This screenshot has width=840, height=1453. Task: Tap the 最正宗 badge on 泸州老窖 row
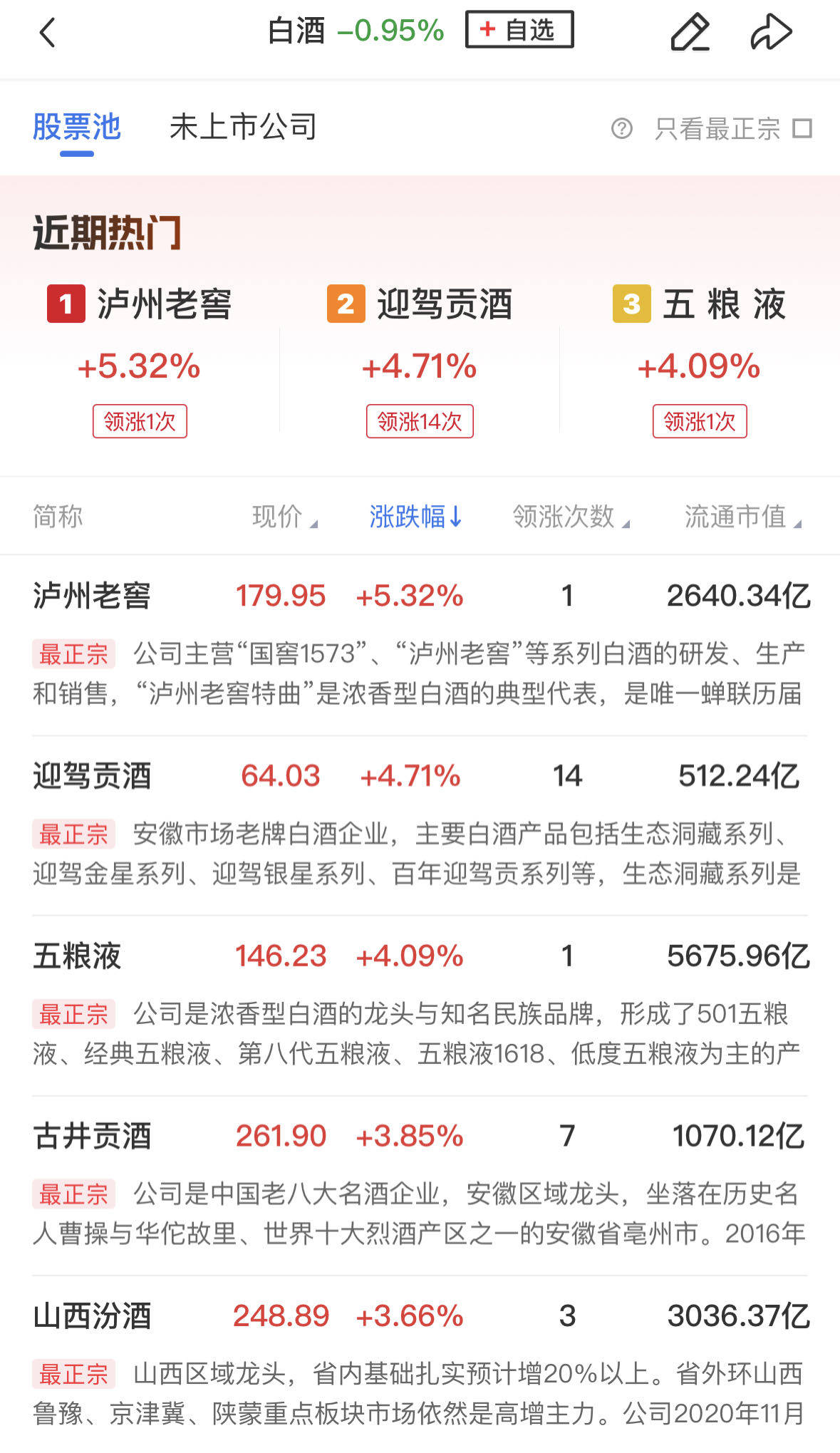(x=74, y=655)
